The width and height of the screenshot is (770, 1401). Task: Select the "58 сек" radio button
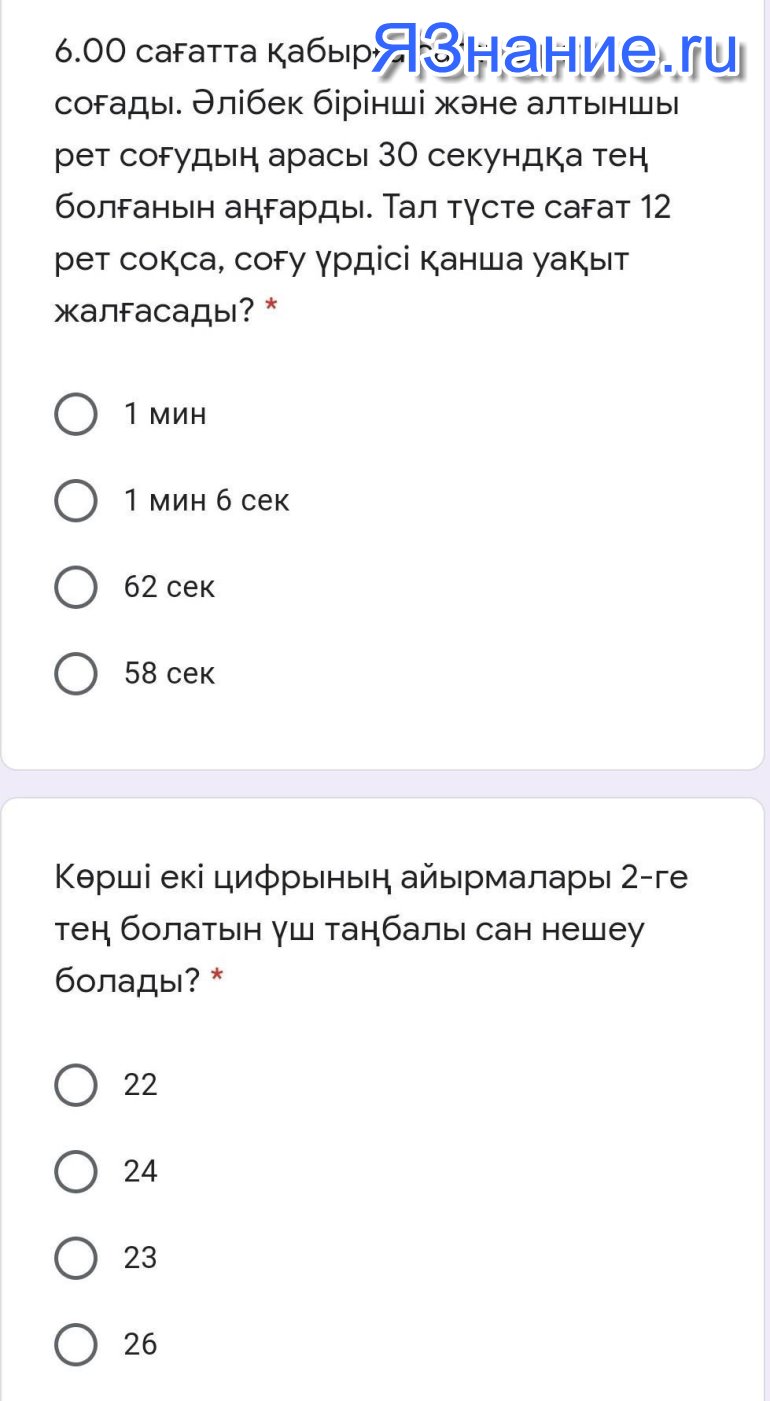tap(76, 673)
